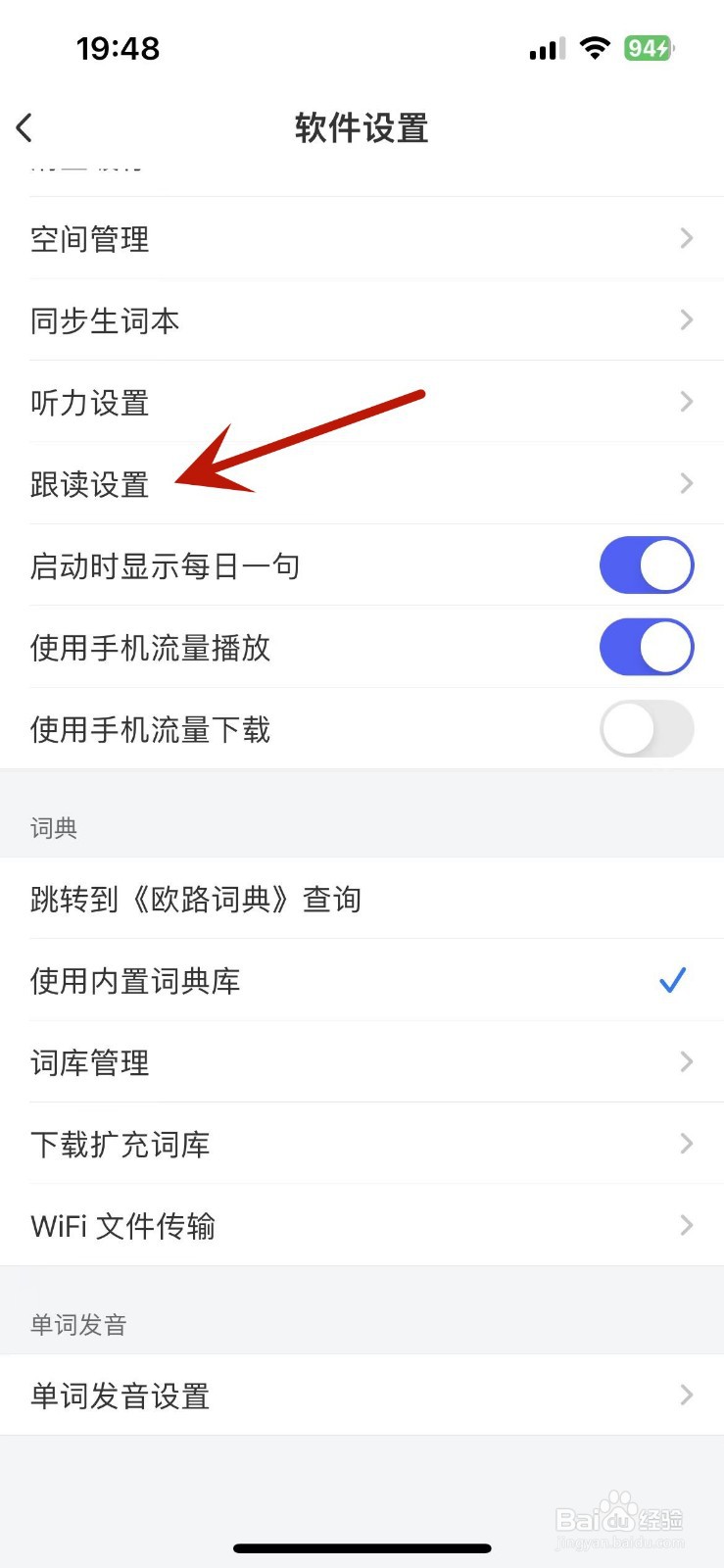This screenshot has height=1568, width=724.
Task: Expand the 听力设置 chevron
Action: click(685, 402)
